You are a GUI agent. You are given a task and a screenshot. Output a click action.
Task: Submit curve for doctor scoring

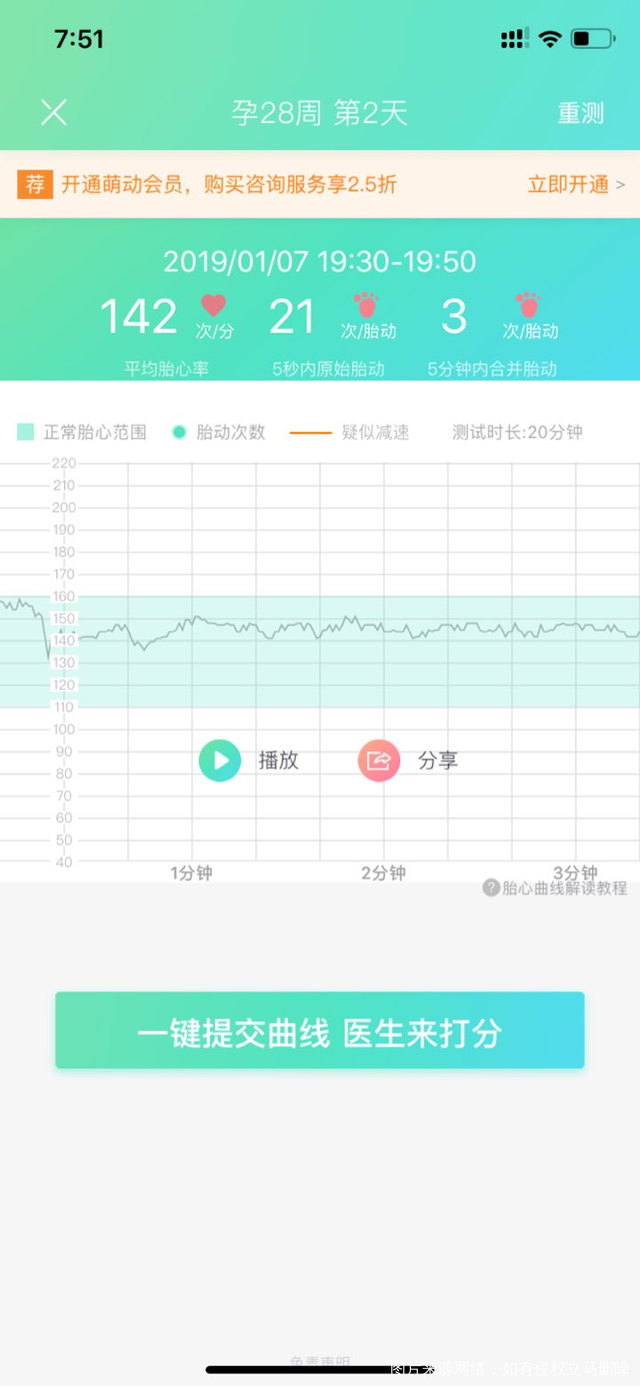320,1030
